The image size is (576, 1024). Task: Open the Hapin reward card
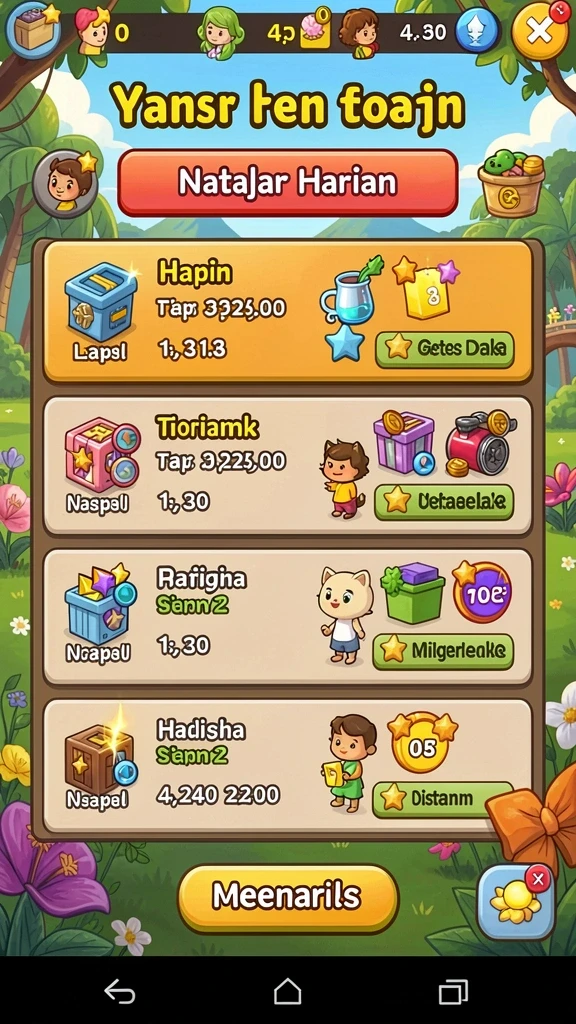tap(287, 312)
